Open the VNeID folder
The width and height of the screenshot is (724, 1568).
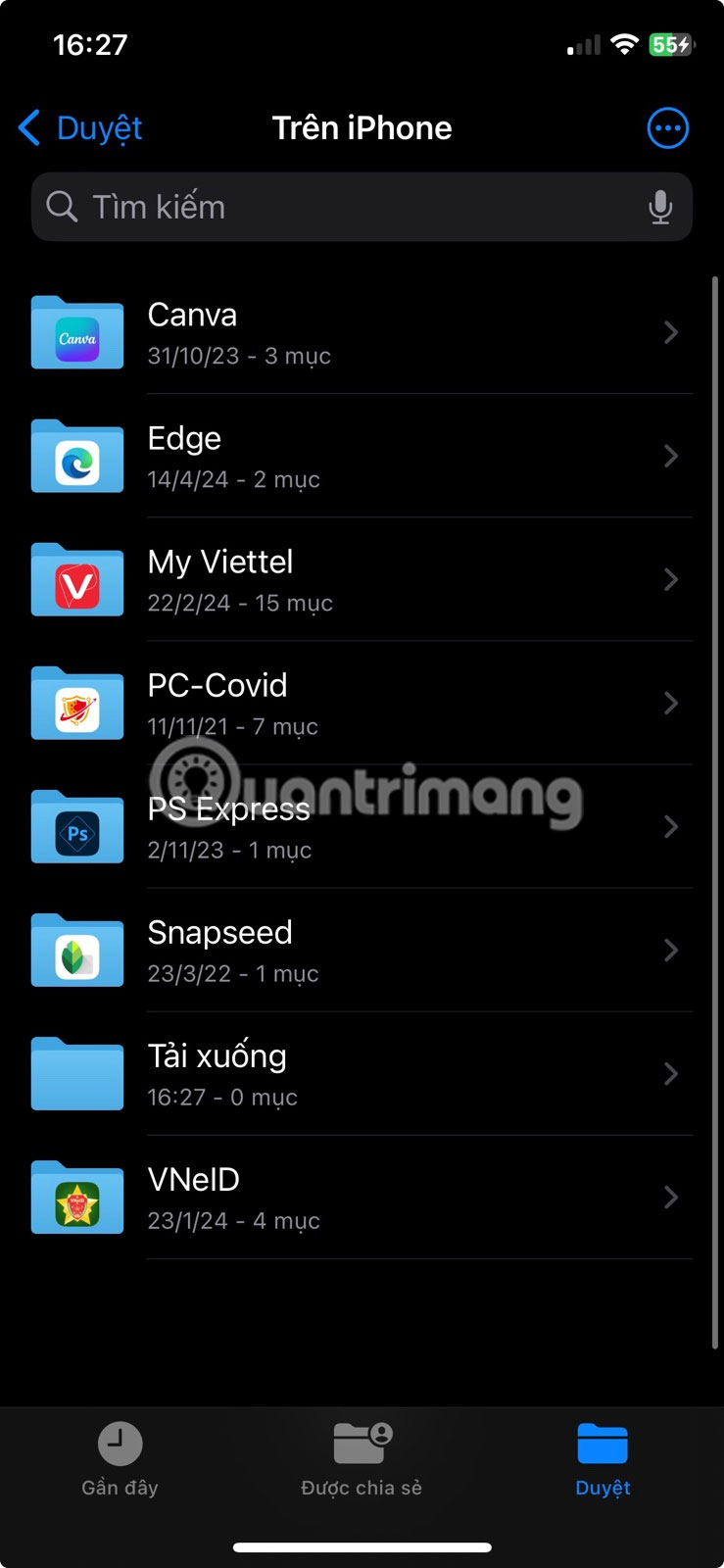[361, 1198]
